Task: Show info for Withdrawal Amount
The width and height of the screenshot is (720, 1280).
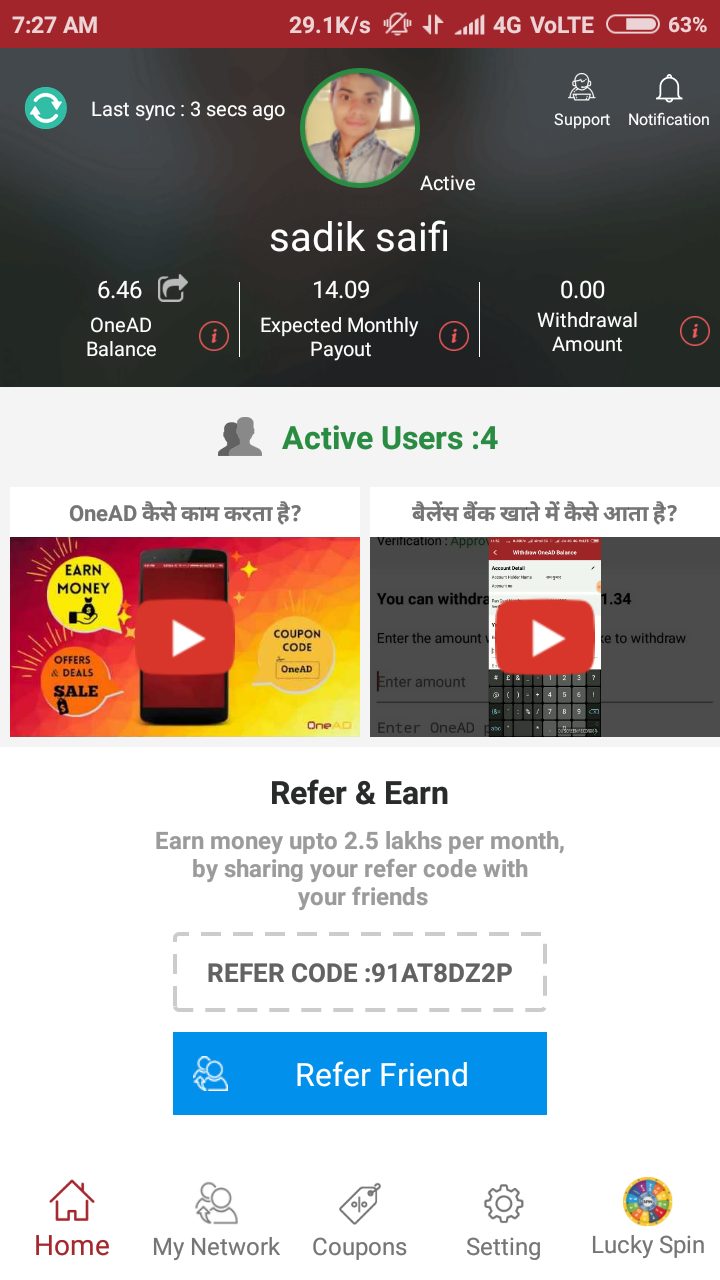Action: pos(694,331)
